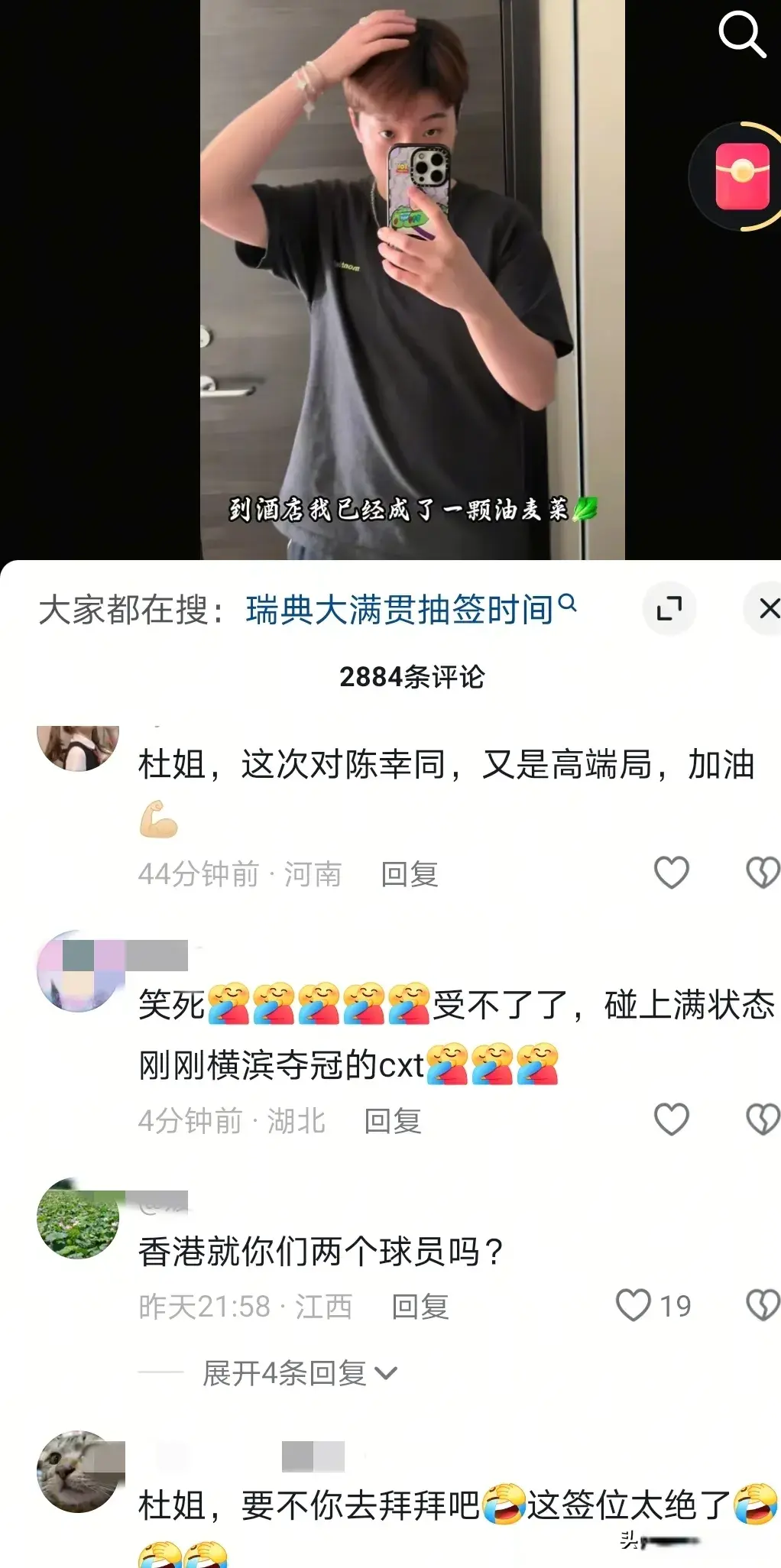
Task: Open the cat avatar commenter's profile
Action: [77, 1471]
